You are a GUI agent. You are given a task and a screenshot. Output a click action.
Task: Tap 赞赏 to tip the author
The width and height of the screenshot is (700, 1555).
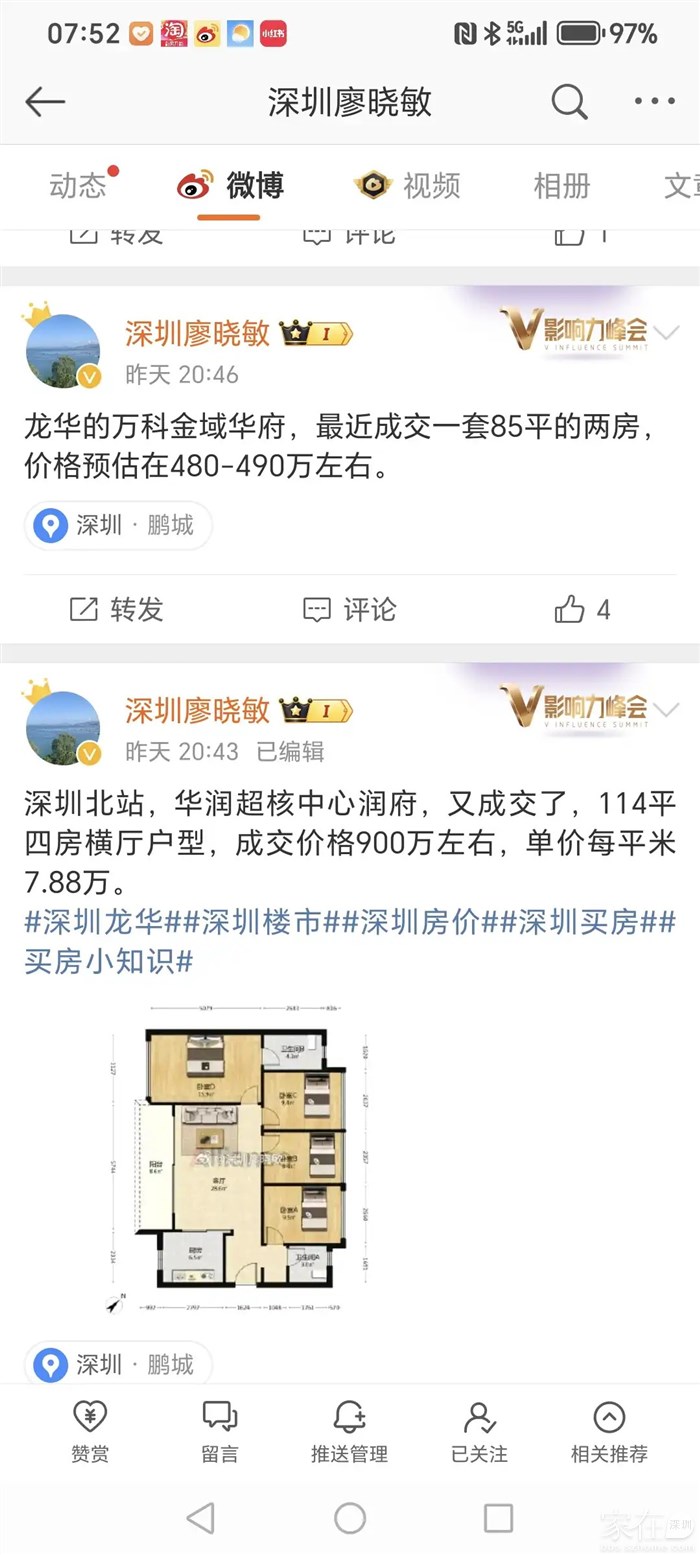(x=90, y=1432)
